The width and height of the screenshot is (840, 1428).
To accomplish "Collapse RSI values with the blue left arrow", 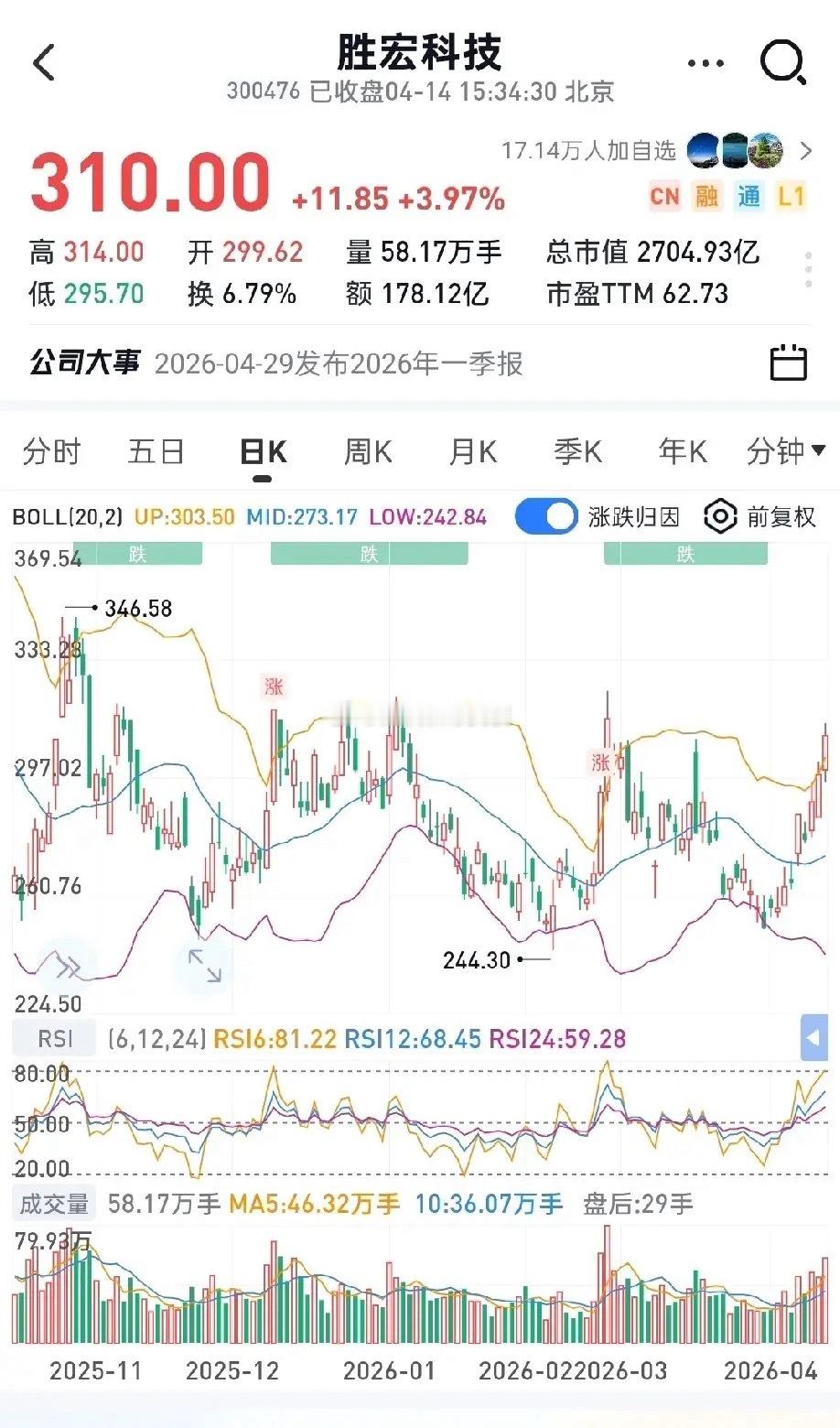I will point(813,1037).
